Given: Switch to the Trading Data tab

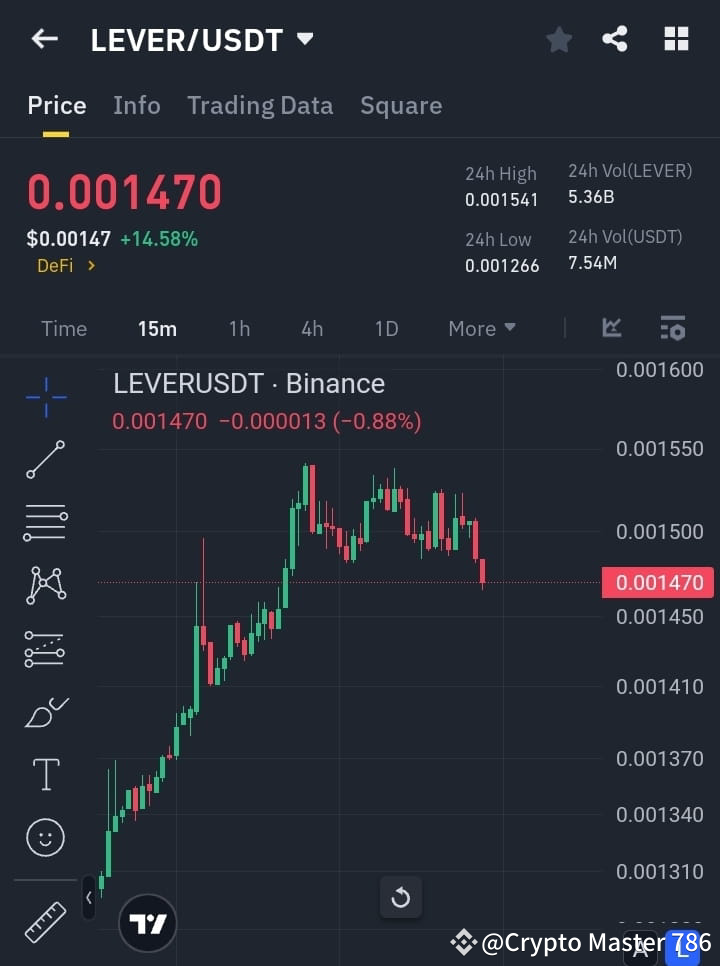Looking at the screenshot, I should click(260, 105).
